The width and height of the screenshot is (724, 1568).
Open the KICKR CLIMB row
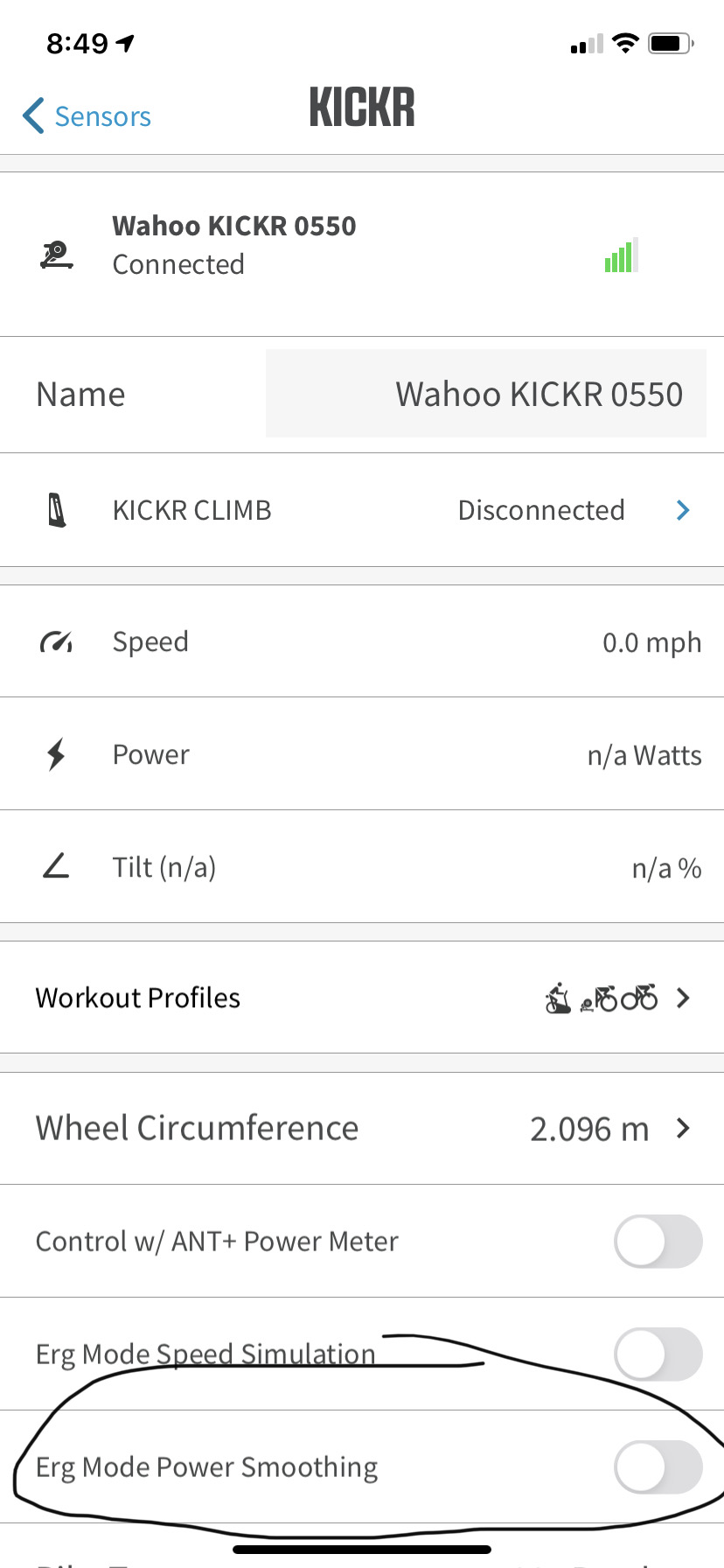click(362, 510)
